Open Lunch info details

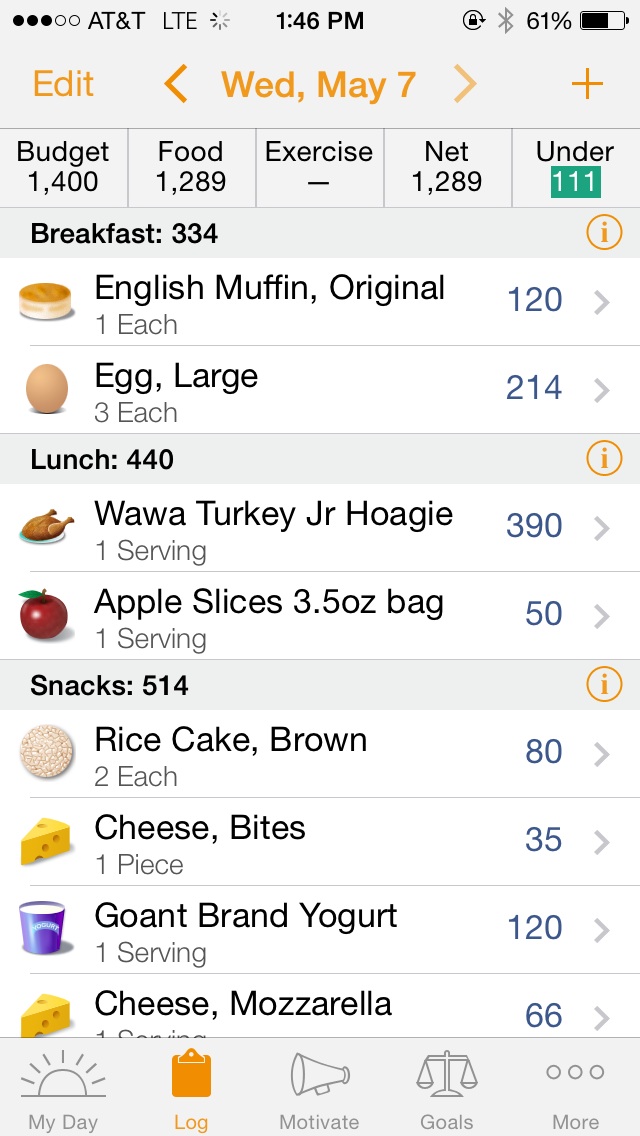pos(604,460)
